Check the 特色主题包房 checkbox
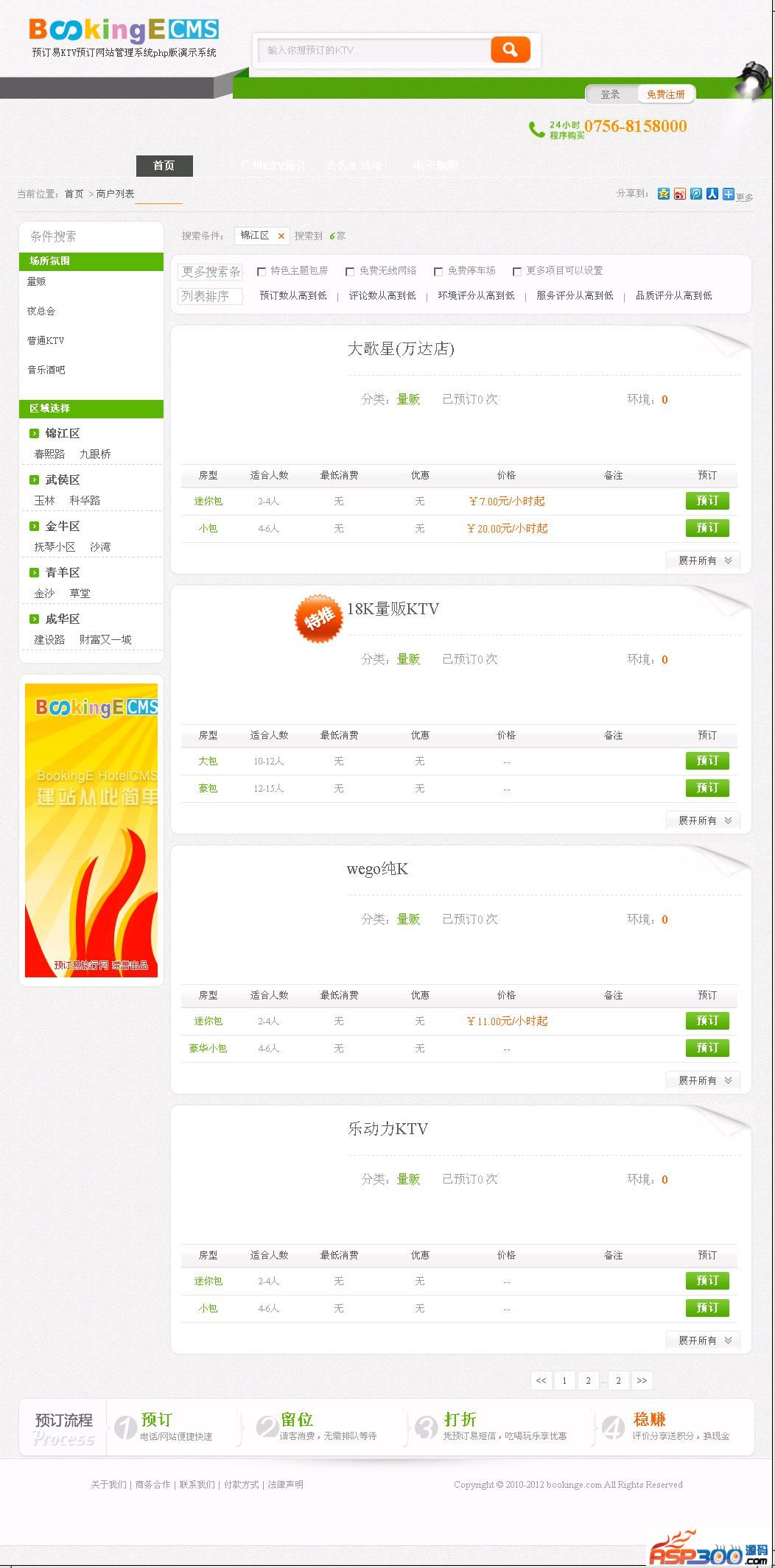This screenshot has width=775, height=1568. (x=262, y=271)
